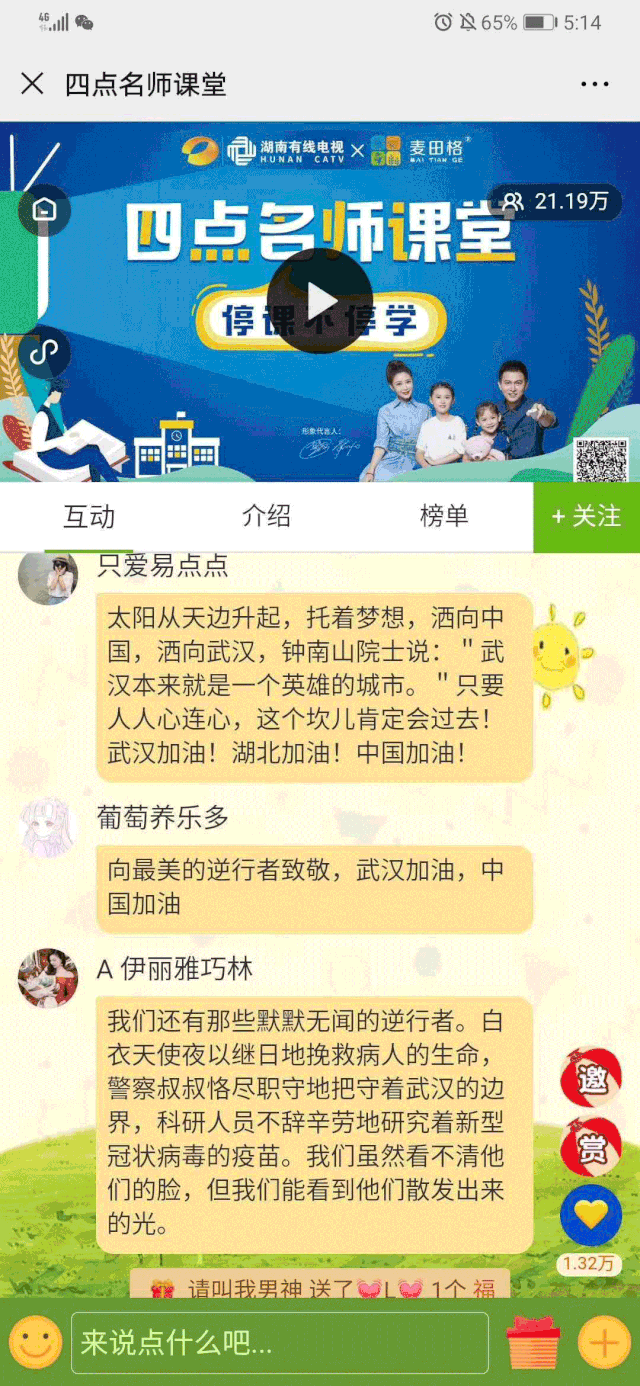The width and height of the screenshot is (640, 1386).
Task: Play the 四点名师课堂 video
Action: (320, 300)
